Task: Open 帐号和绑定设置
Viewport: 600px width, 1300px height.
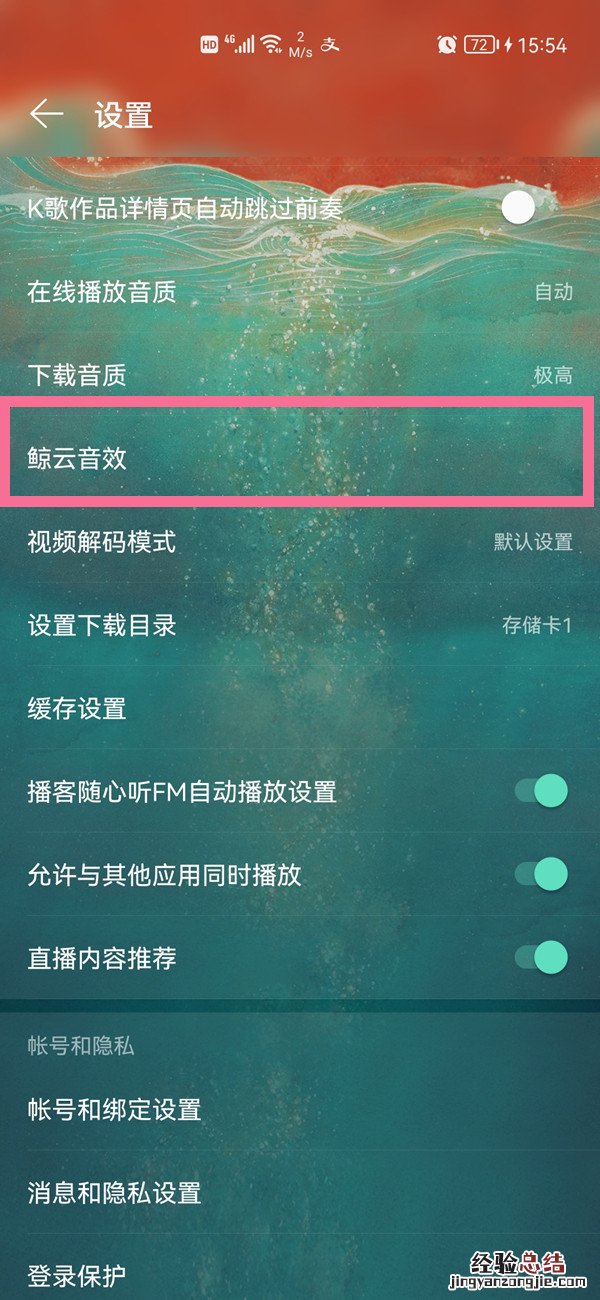Action: coord(300,1109)
